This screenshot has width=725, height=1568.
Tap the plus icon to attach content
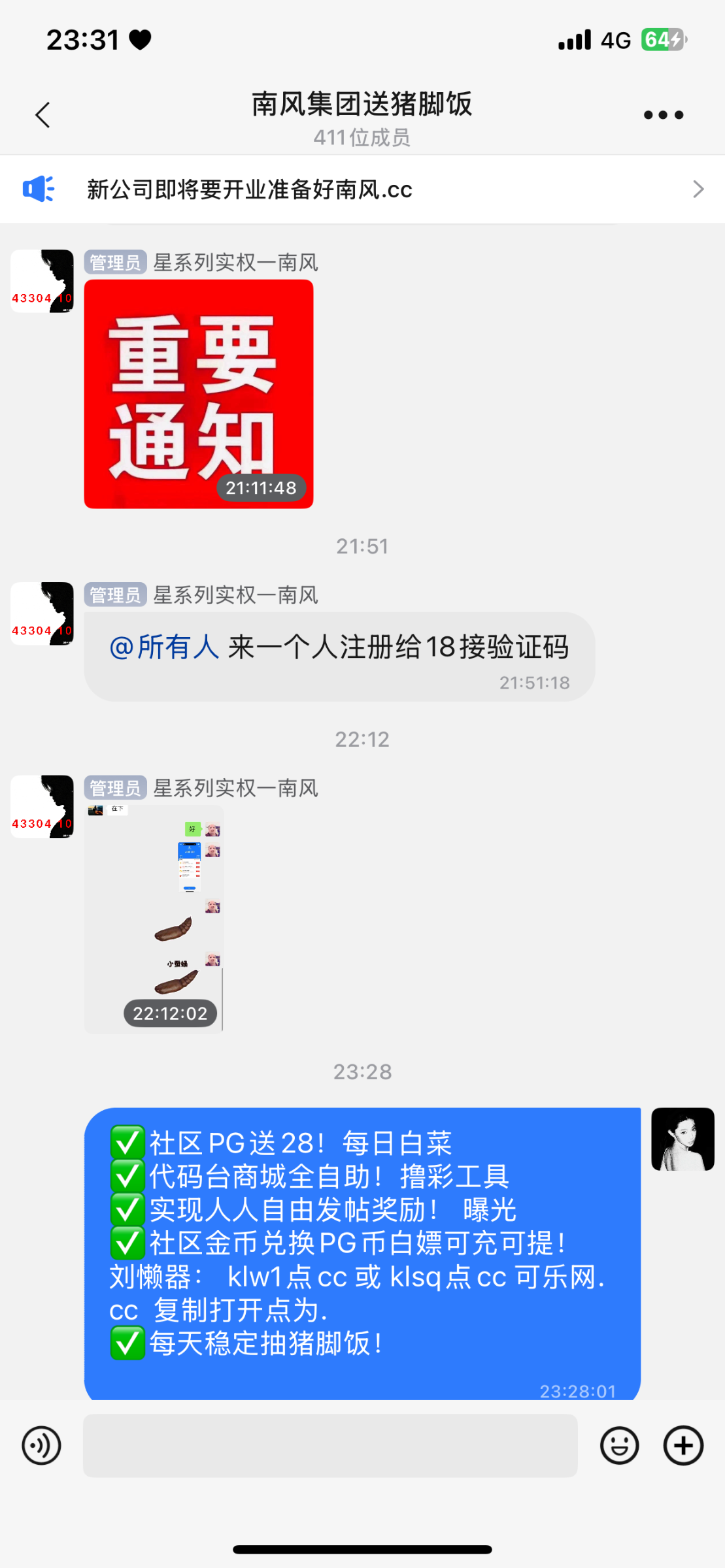click(683, 1445)
